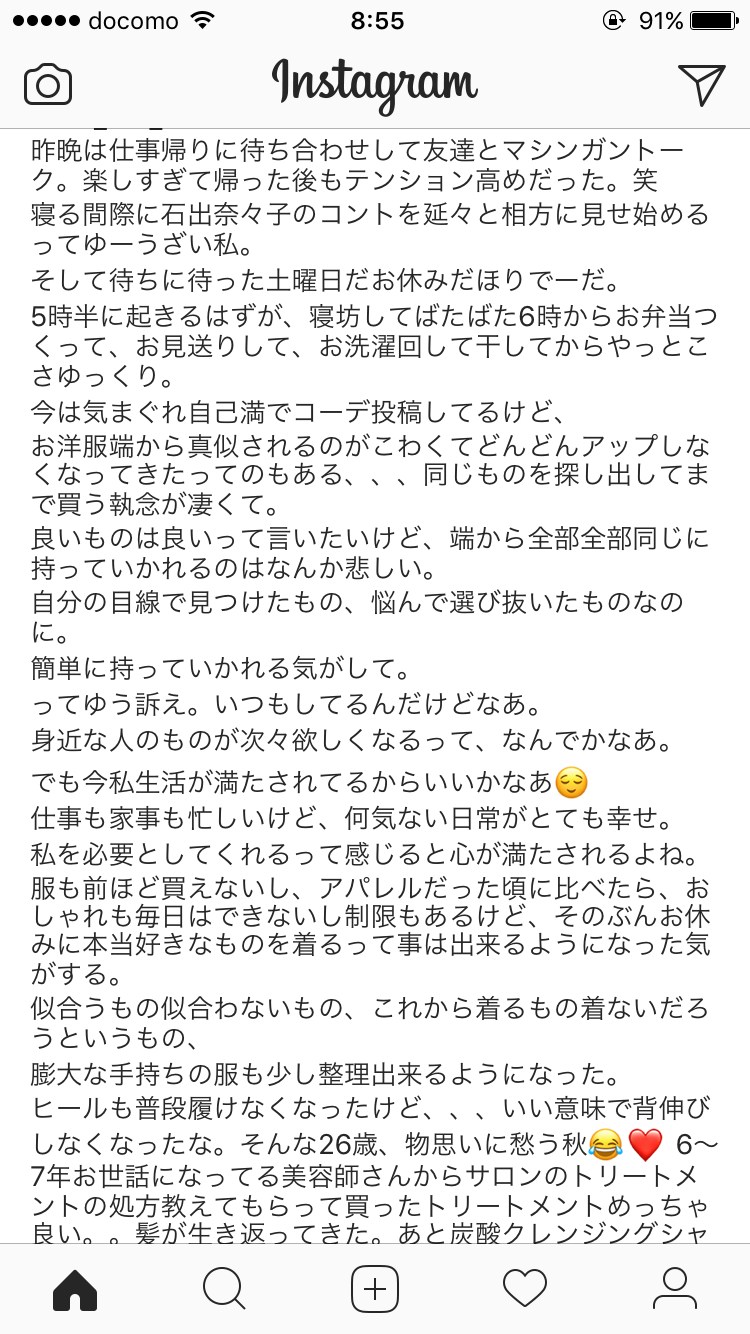Switch to the Profile tab
750x1334 pixels.
pyautogui.click(x=675, y=1289)
